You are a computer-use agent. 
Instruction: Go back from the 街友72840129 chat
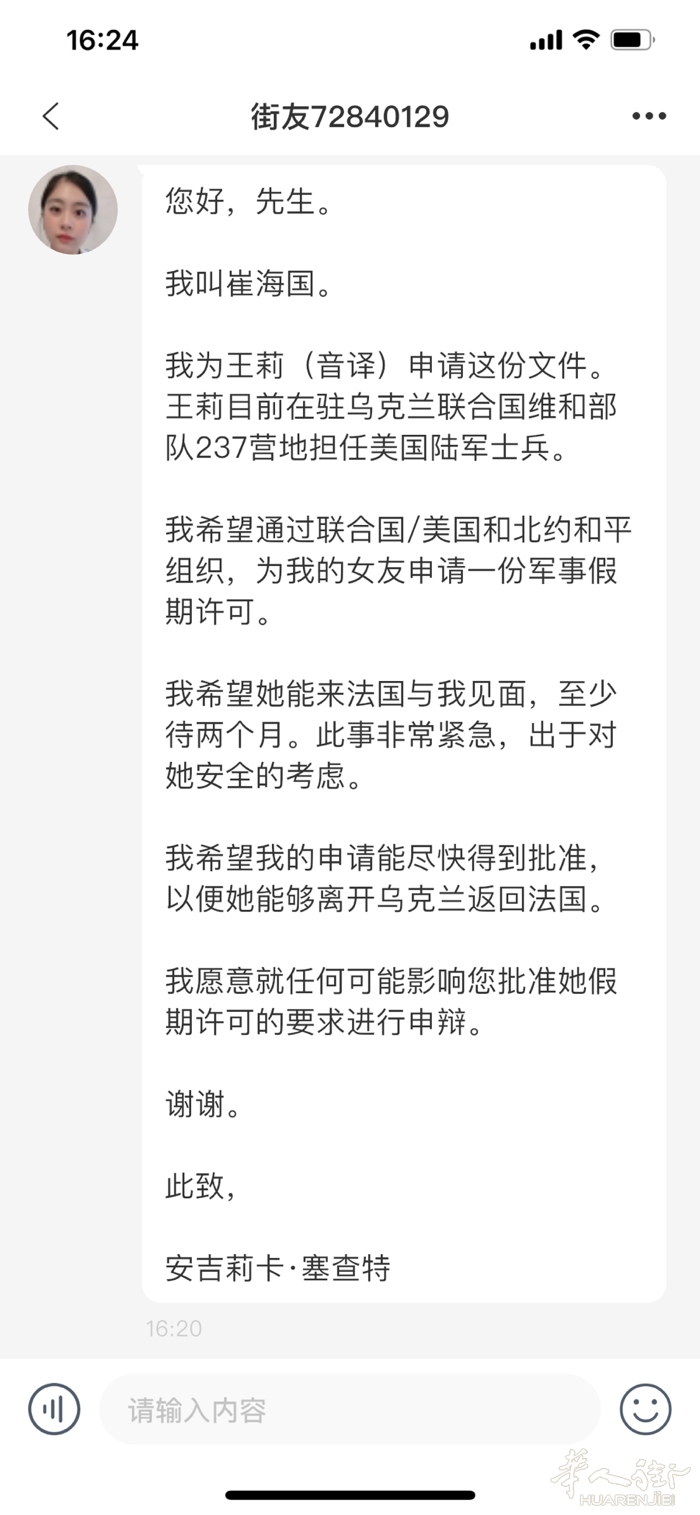tap(51, 117)
